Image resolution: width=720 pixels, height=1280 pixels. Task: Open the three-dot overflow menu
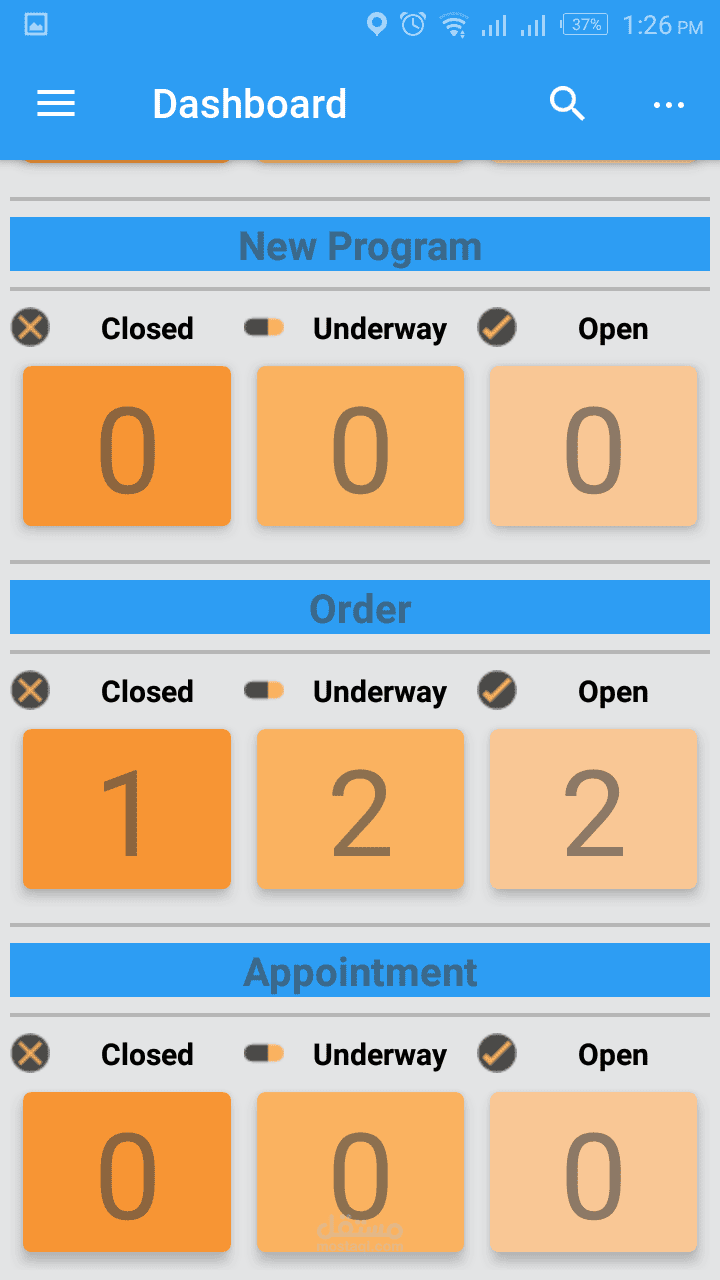point(668,104)
